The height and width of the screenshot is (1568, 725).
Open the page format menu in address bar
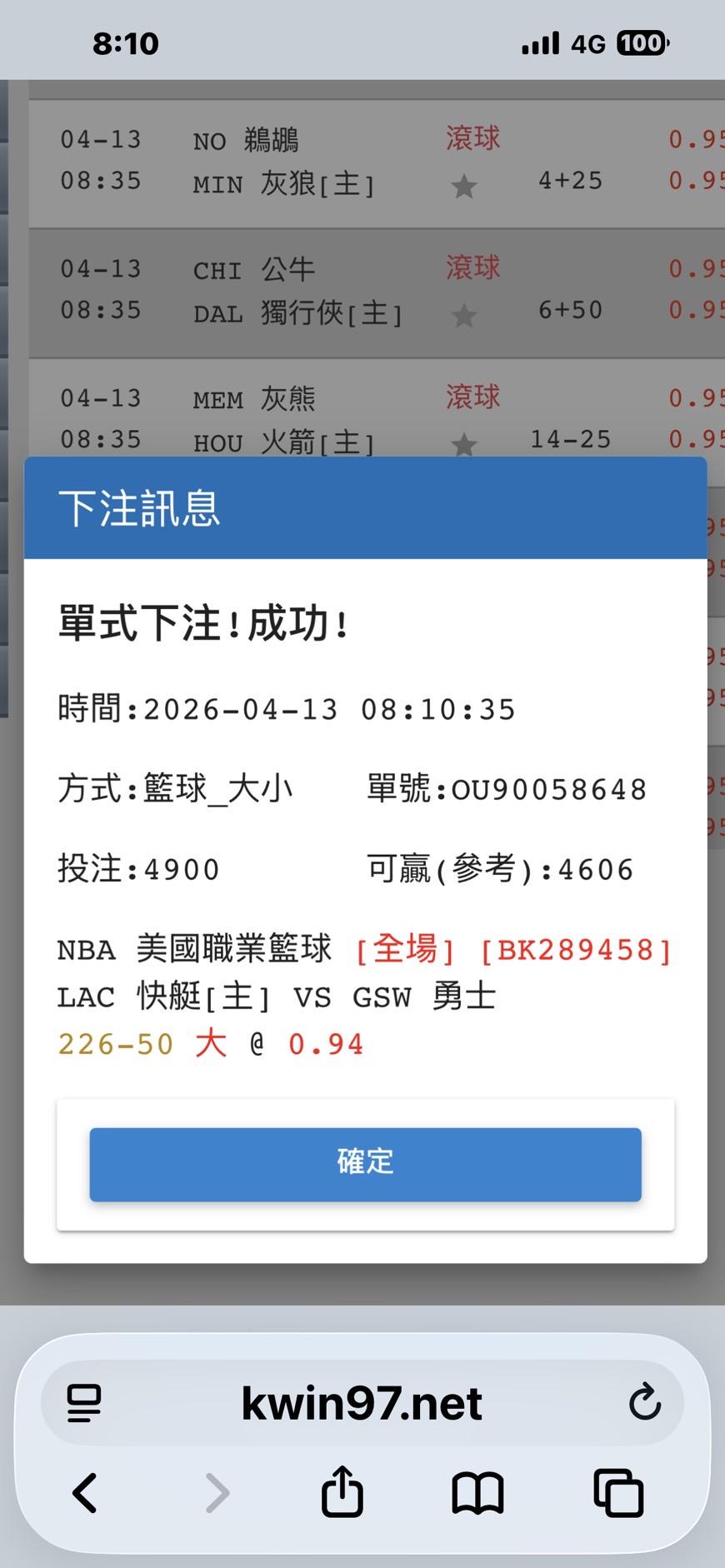tap(84, 1403)
